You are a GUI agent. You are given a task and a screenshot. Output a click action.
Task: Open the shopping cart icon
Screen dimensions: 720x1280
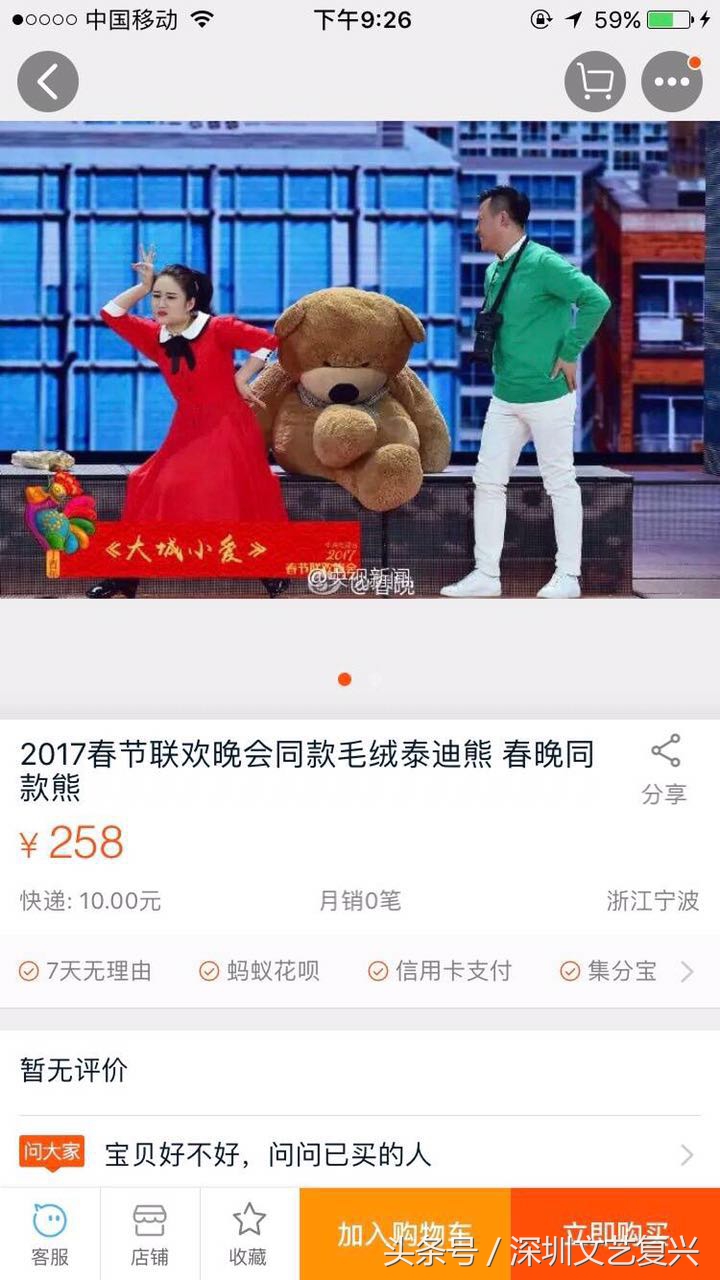pos(594,81)
